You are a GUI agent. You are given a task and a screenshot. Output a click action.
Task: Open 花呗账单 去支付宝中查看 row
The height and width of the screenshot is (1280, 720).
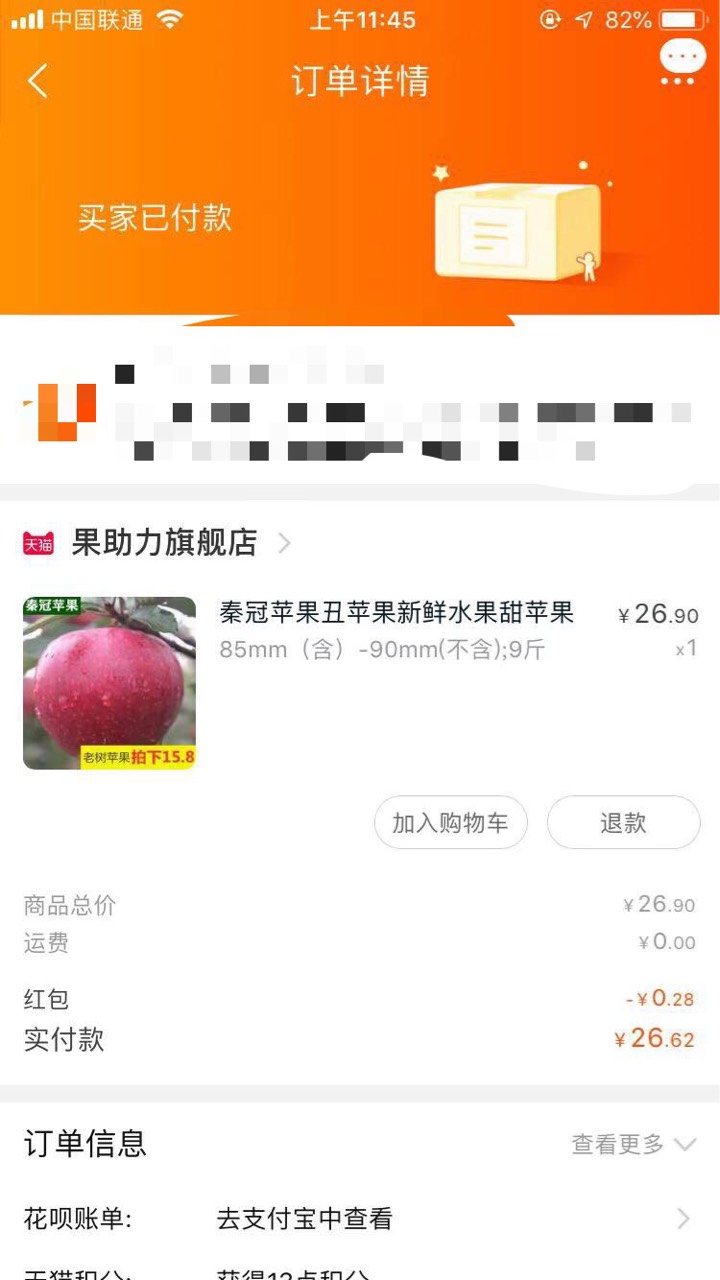360,1219
